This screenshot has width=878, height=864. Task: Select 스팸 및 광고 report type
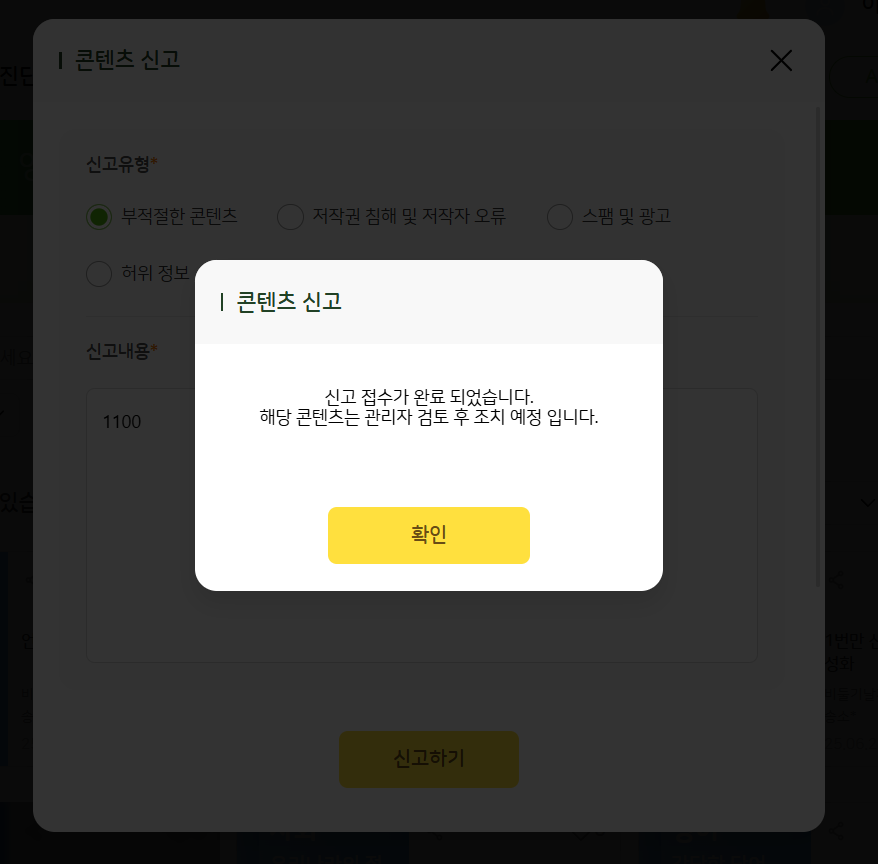560,217
